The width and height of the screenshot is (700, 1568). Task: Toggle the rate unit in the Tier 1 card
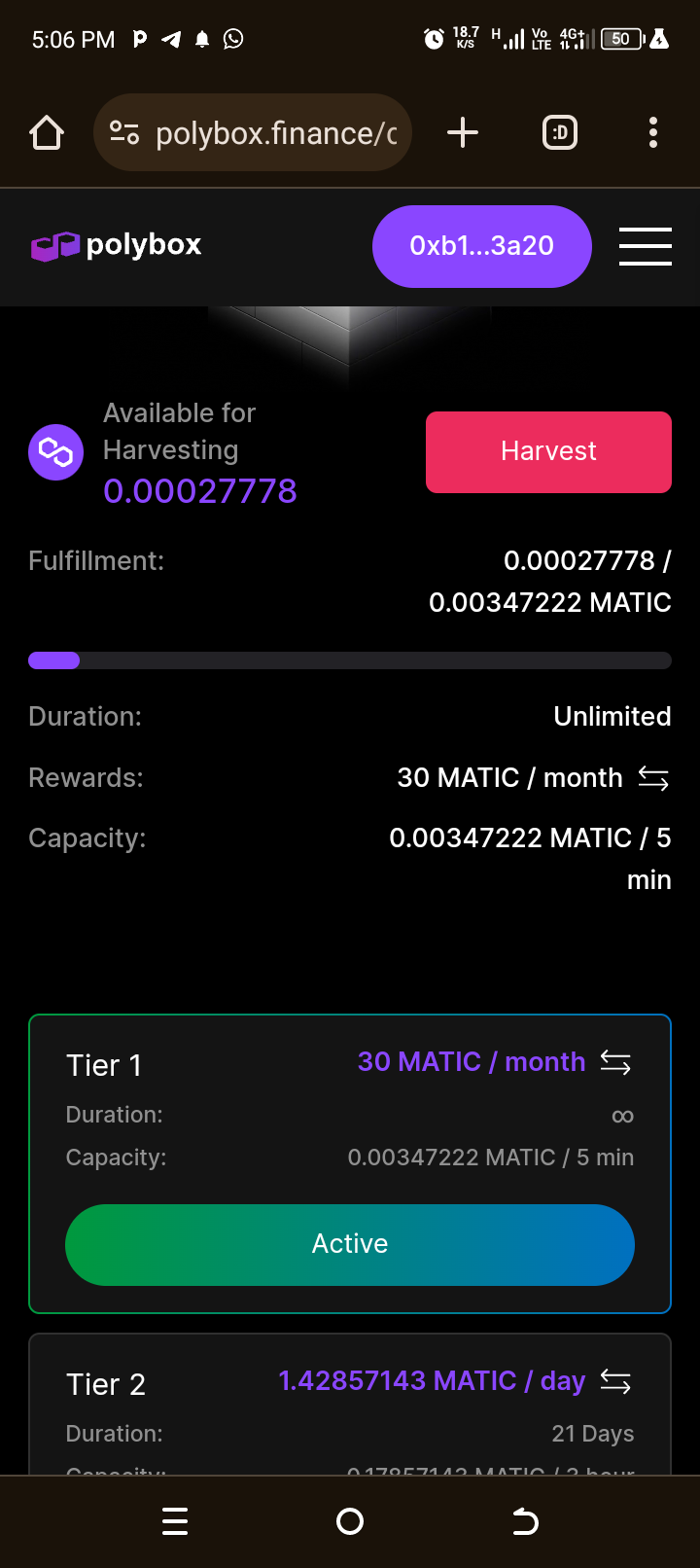click(x=615, y=1062)
